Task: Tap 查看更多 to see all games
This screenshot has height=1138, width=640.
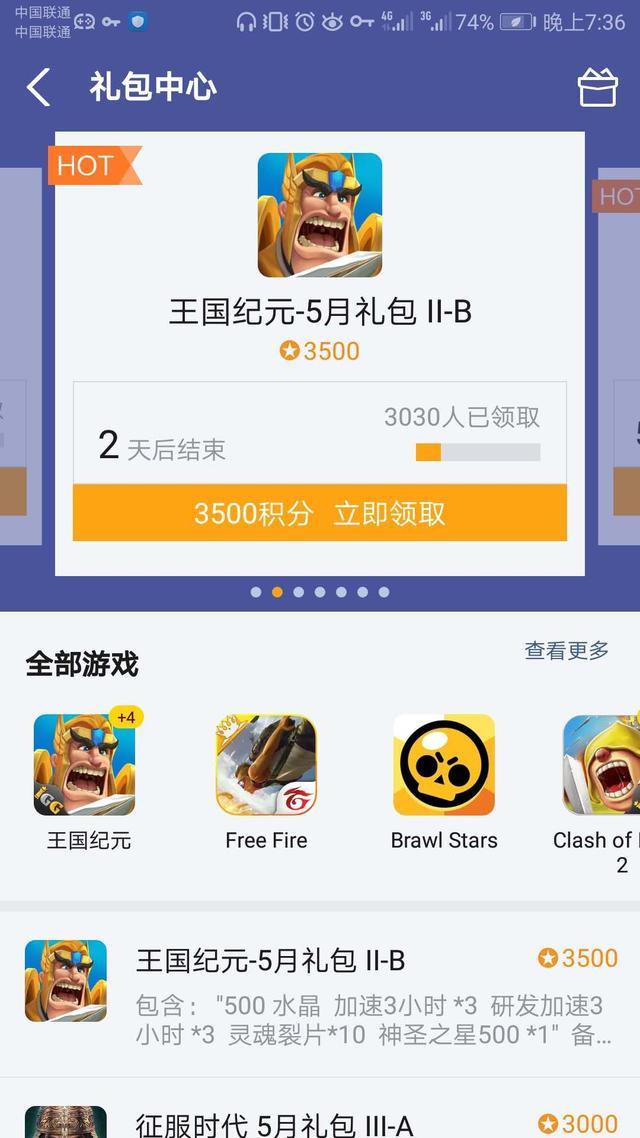Action: (x=566, y=651)
